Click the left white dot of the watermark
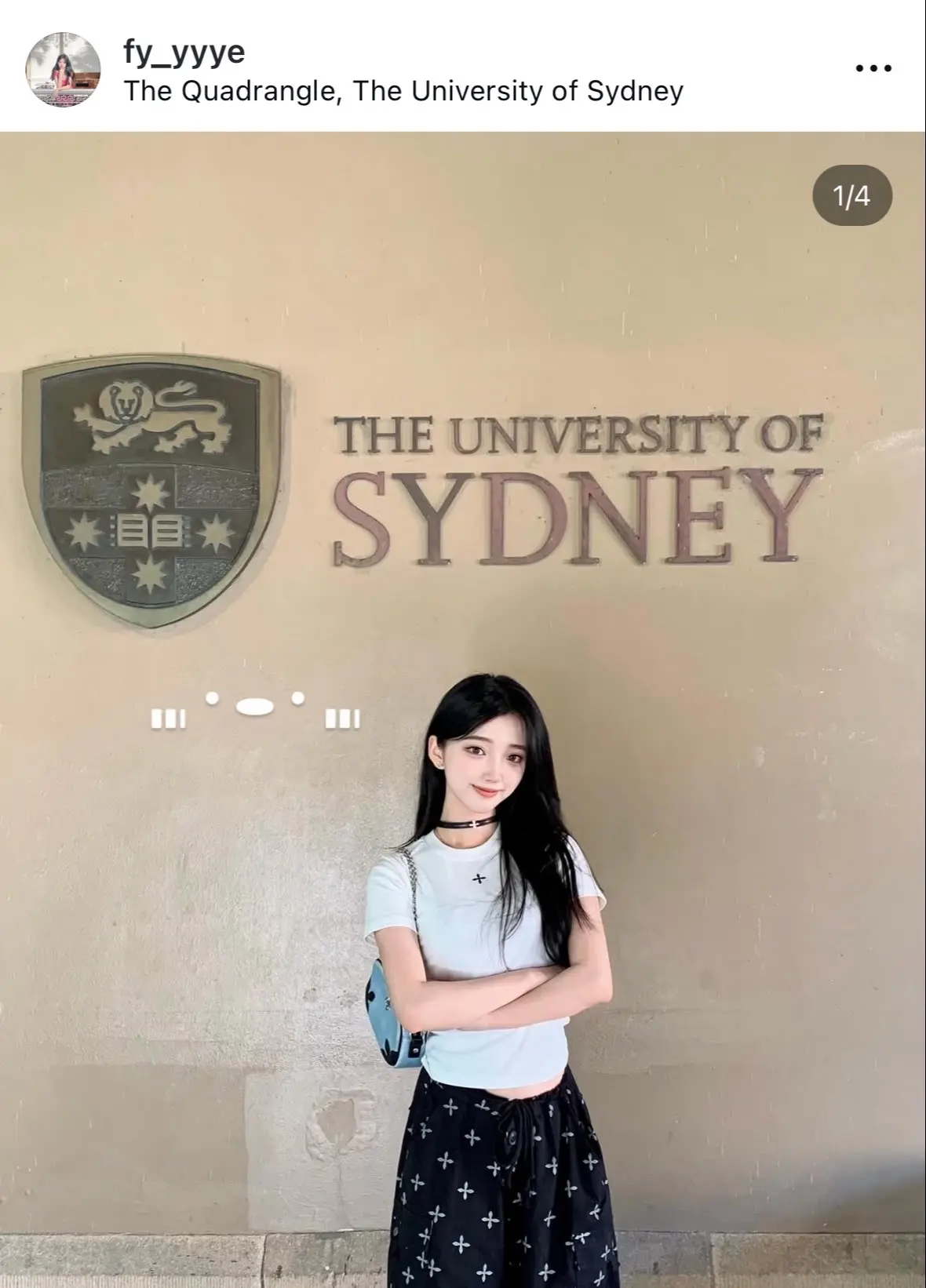This screenshot has height=1288, width=926. coord(210,698)
